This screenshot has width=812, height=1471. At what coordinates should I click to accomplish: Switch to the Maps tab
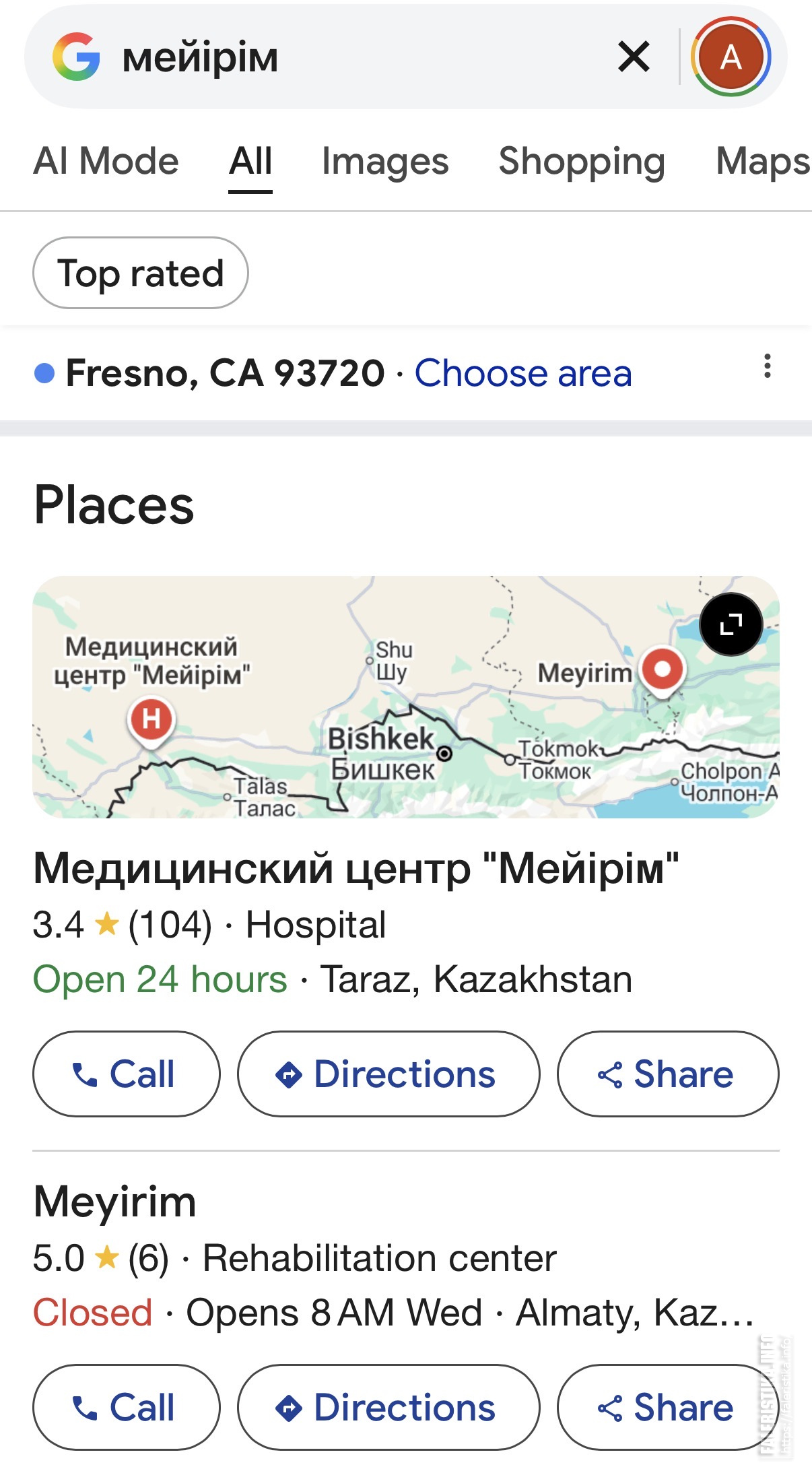pos(762,162)
